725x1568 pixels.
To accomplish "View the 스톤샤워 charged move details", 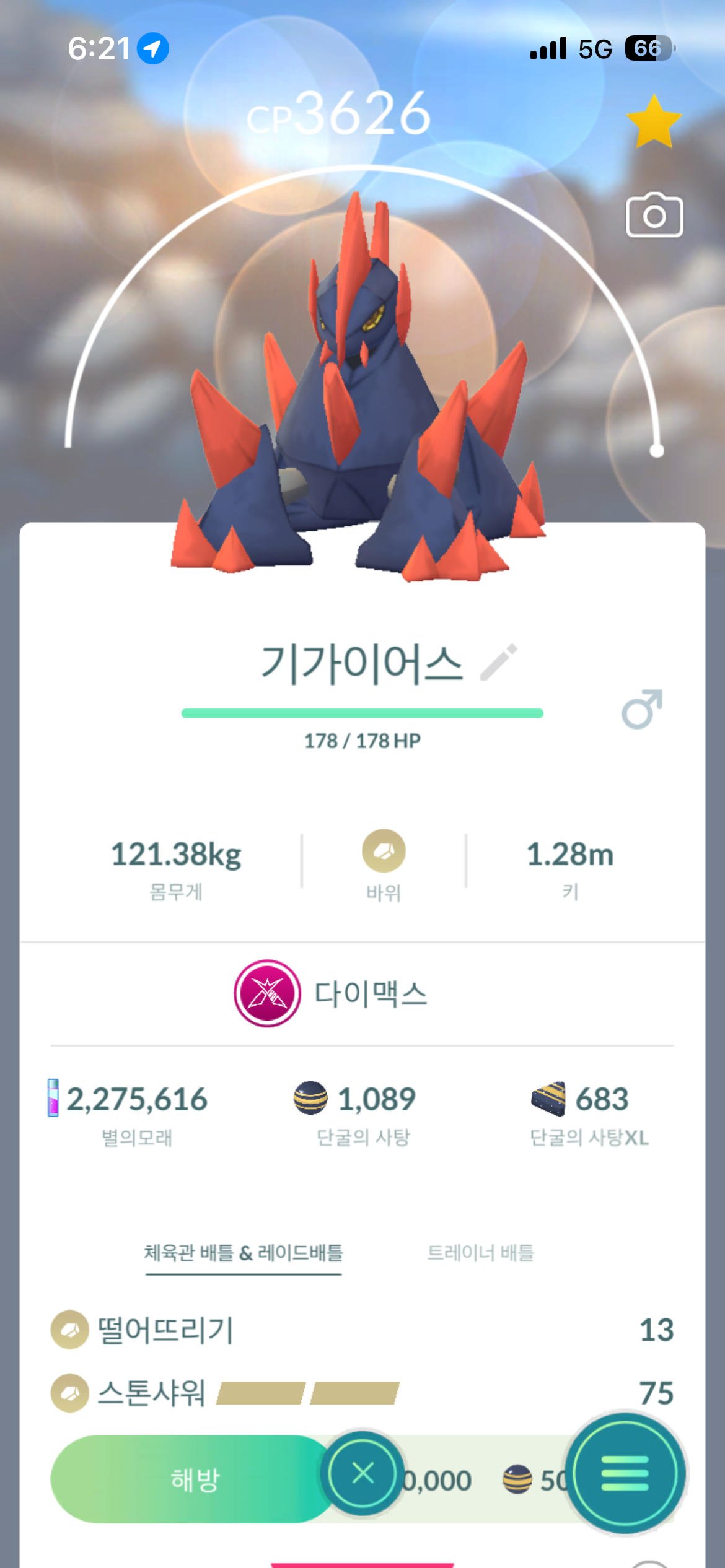I will pos(152,1393).
